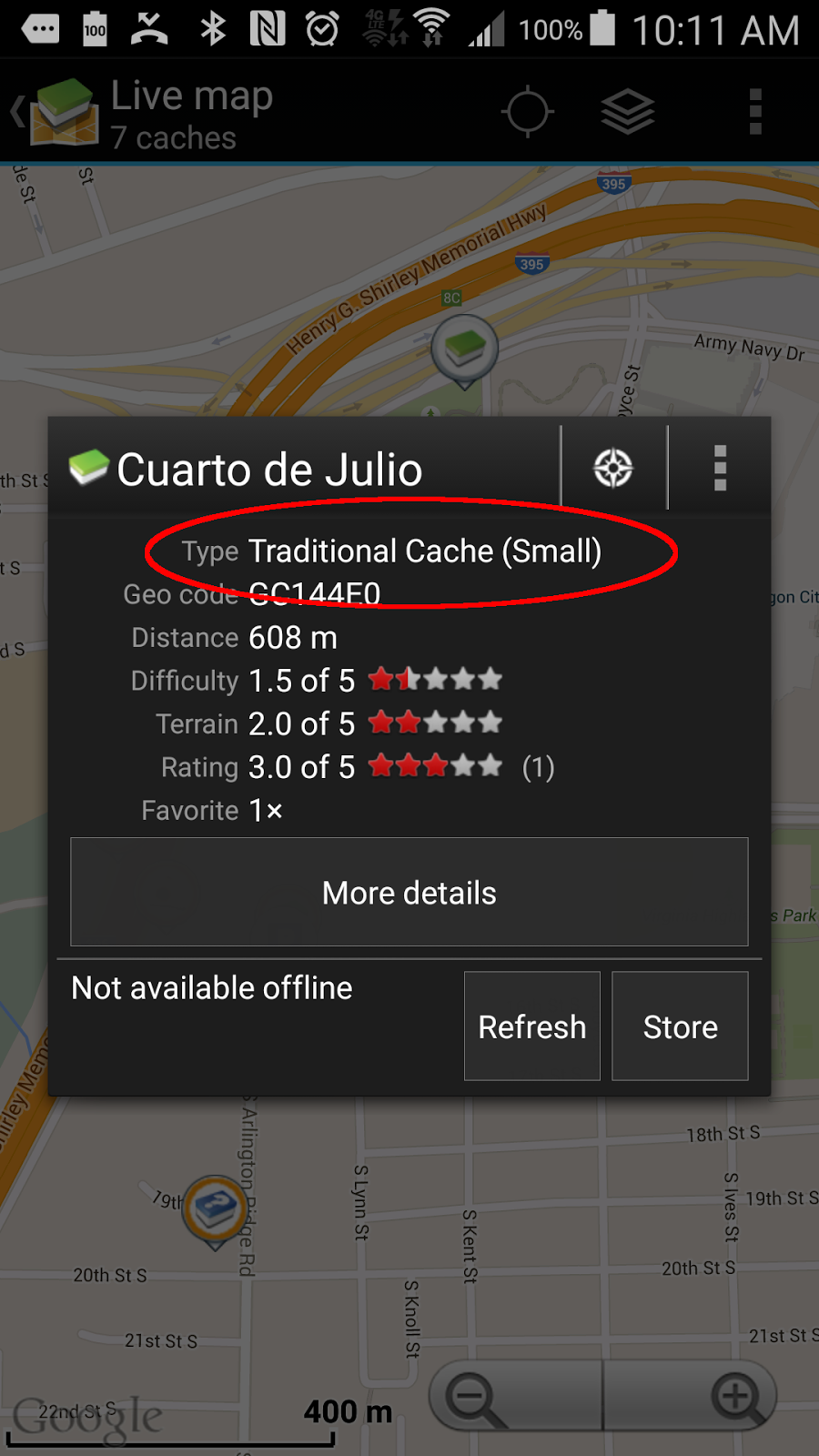Open the map layers selector
819x1456 pixels.
point(628,112)
